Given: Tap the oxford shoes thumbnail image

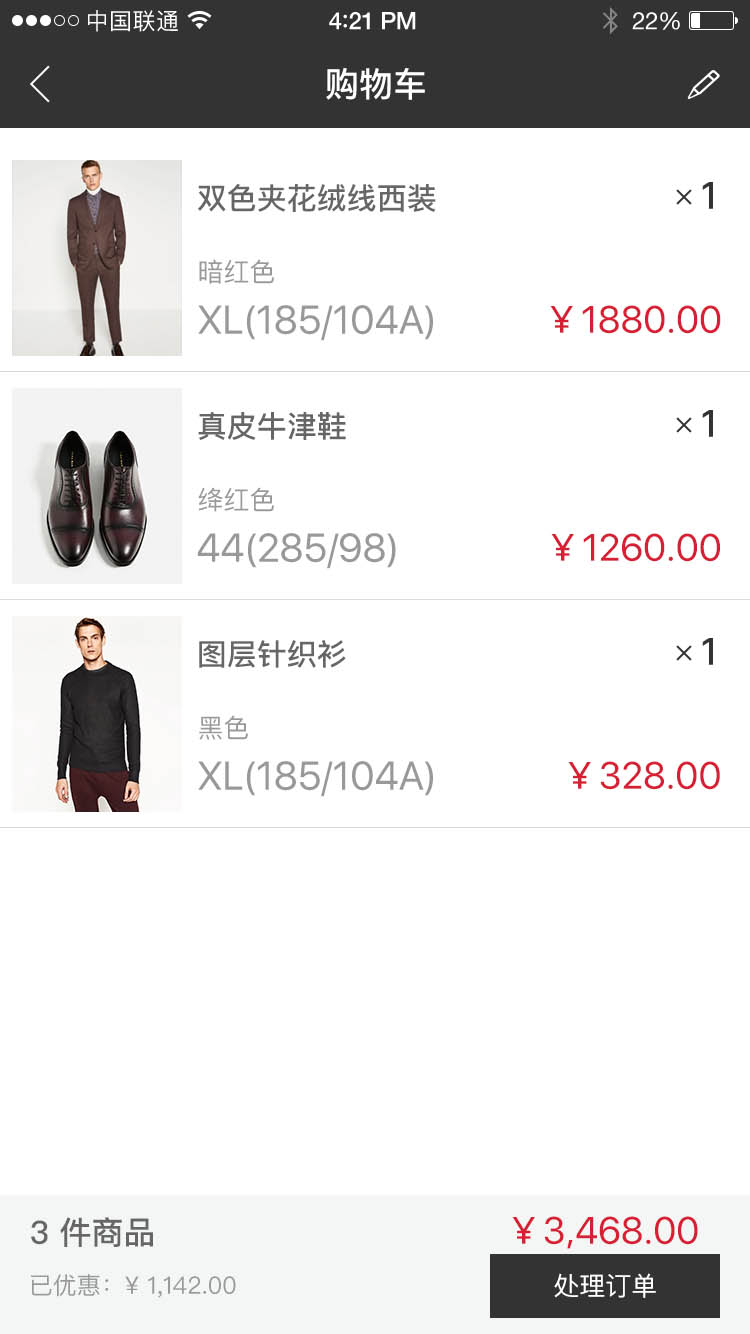Looking at the screenshot, I should click(x=96, y=485).
